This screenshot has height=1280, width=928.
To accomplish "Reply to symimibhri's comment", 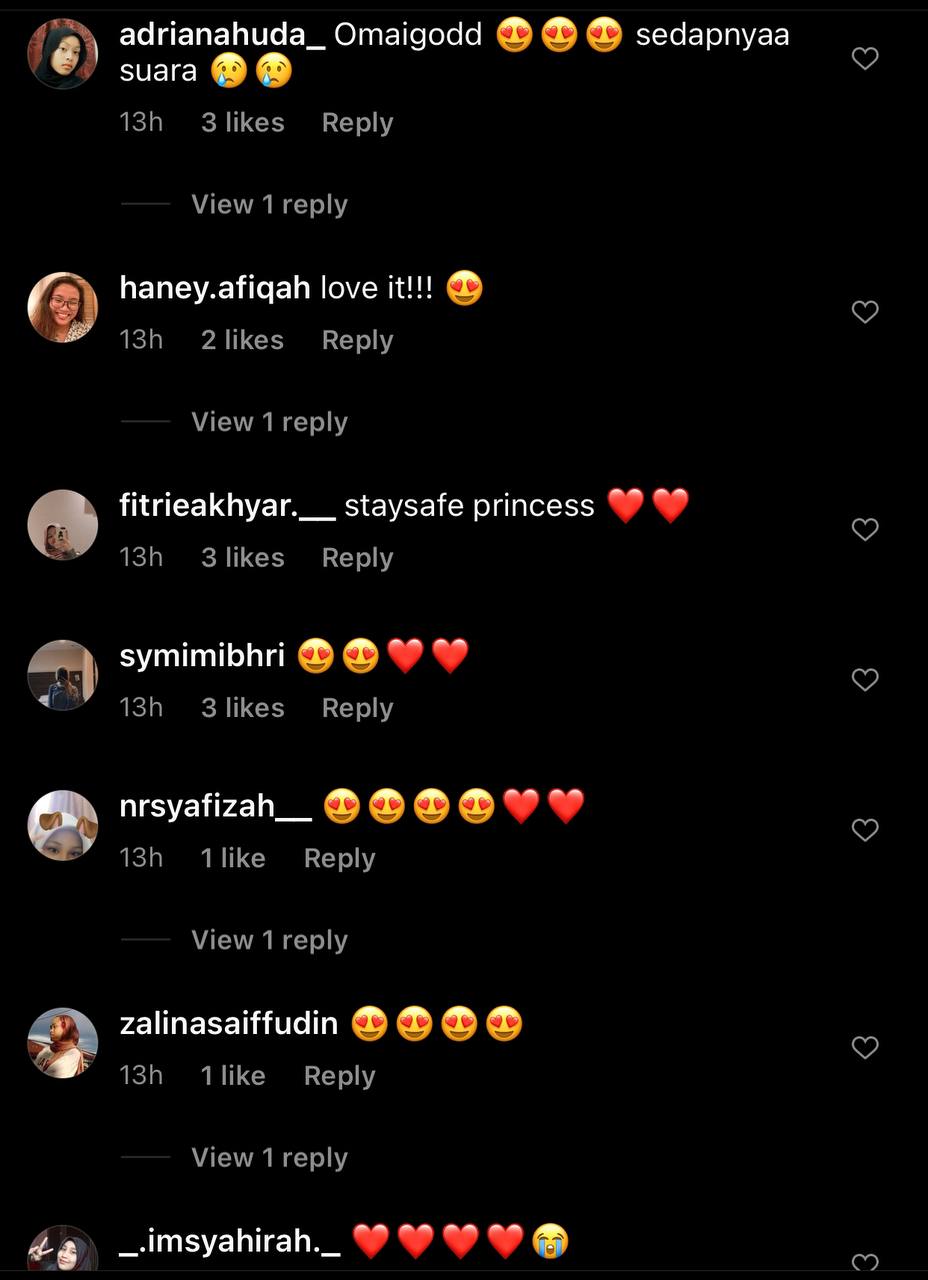I will (357, 708).
